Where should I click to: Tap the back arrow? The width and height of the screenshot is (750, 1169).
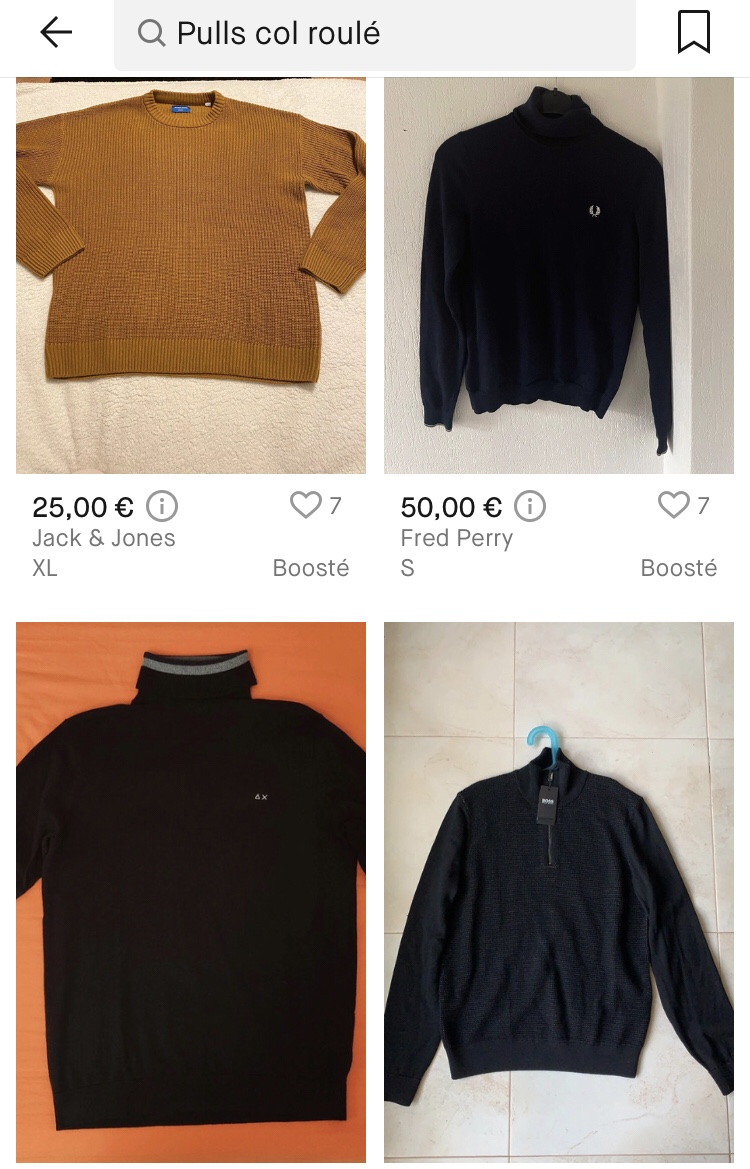[56, 32]
